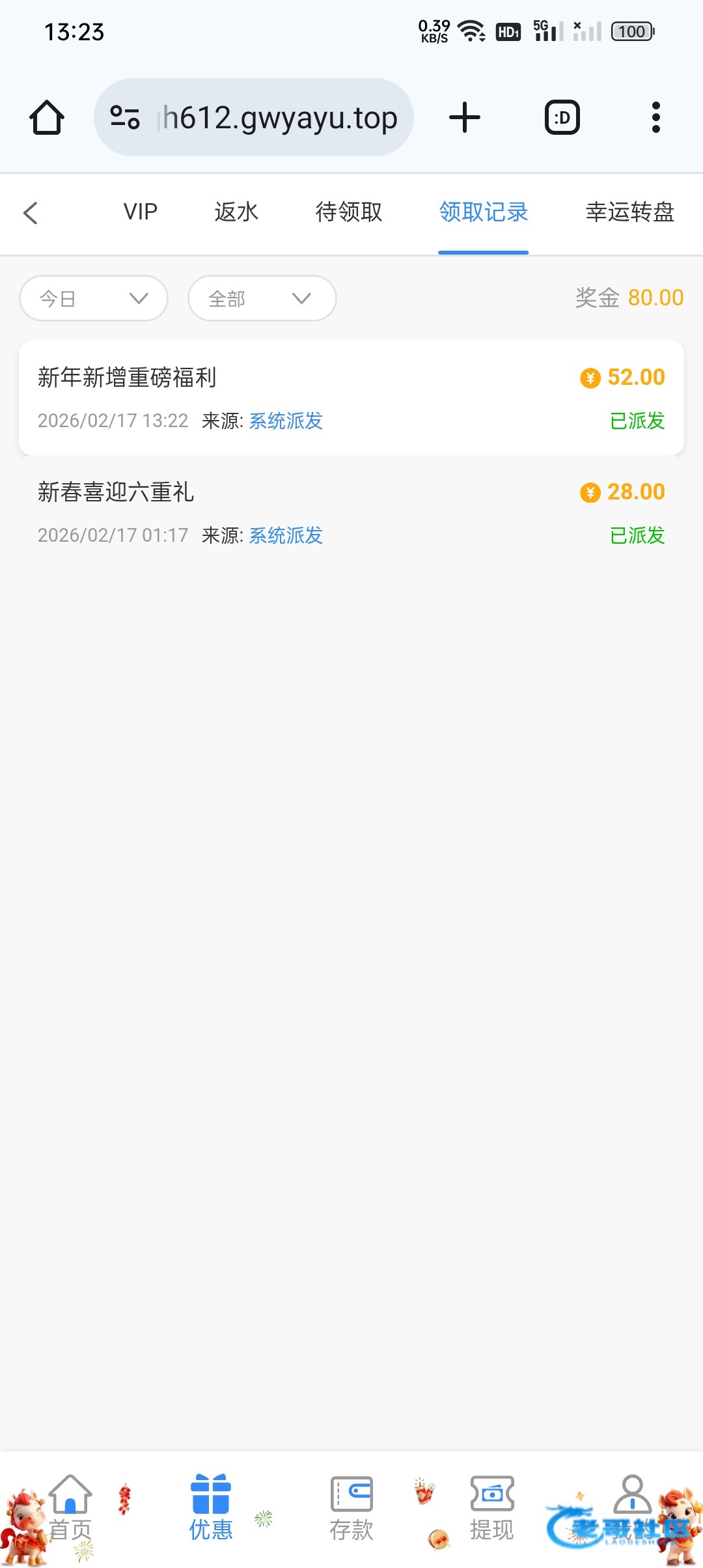
Task: Switch to the 返水 tab
Action: [x=236, y=212]
